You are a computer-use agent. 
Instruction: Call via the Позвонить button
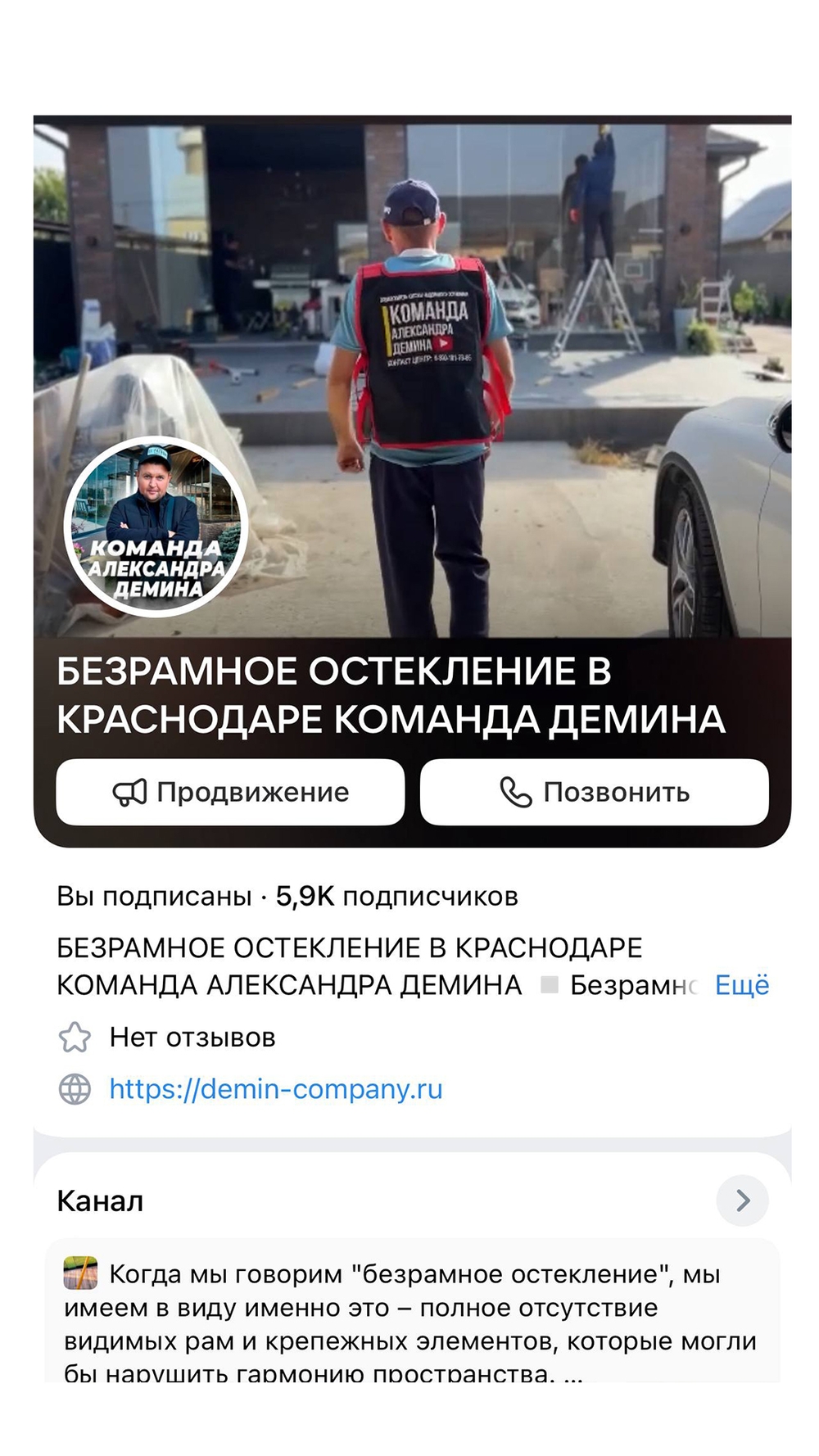[594, 792]
